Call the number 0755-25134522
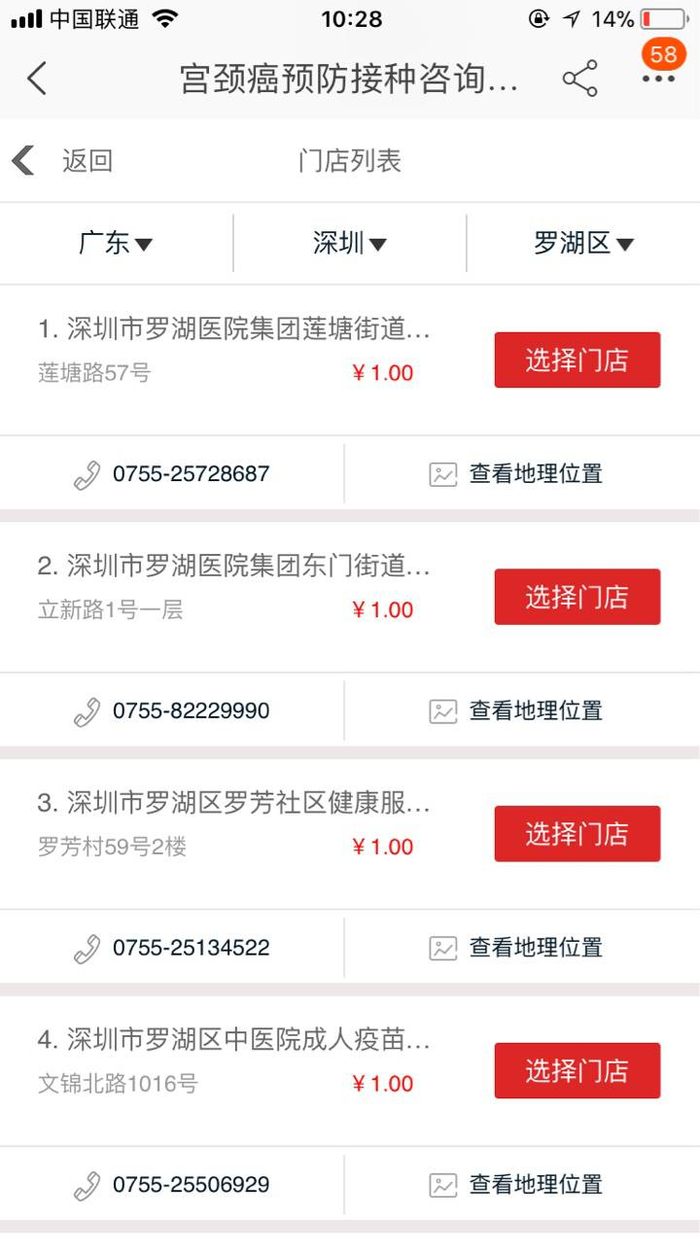The height and width of the screenshot is (1244, 700). [172, 948]
